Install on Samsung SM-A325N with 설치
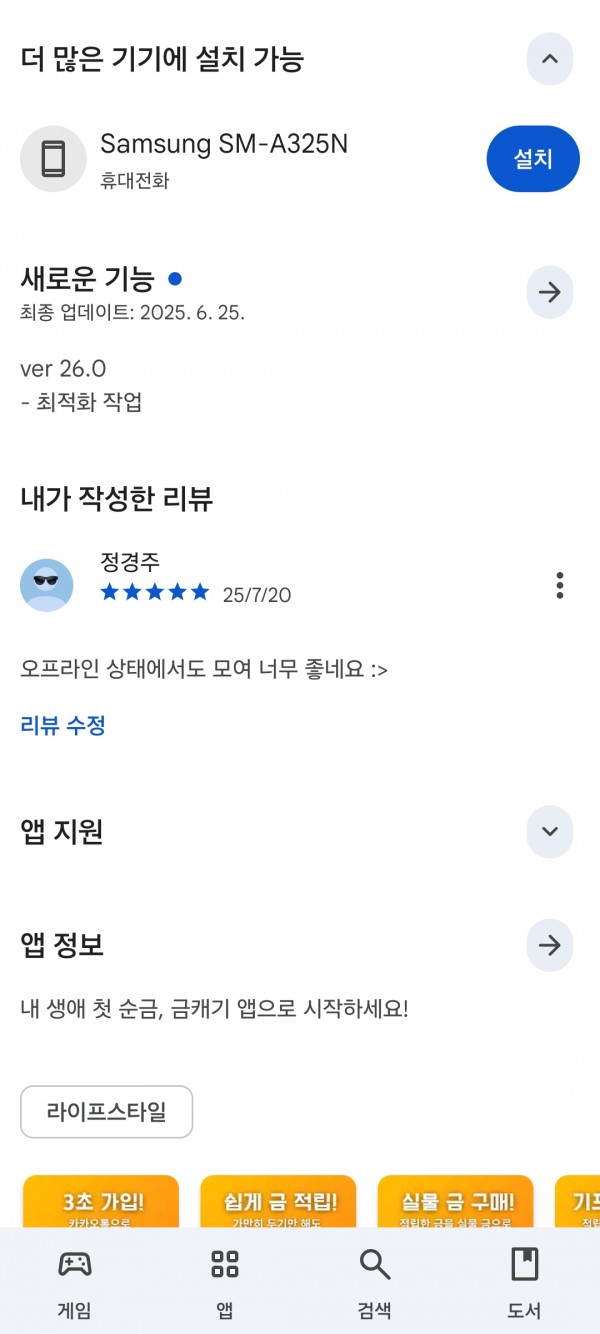This screenshot has width=600, height=1334. click(533, 159)
